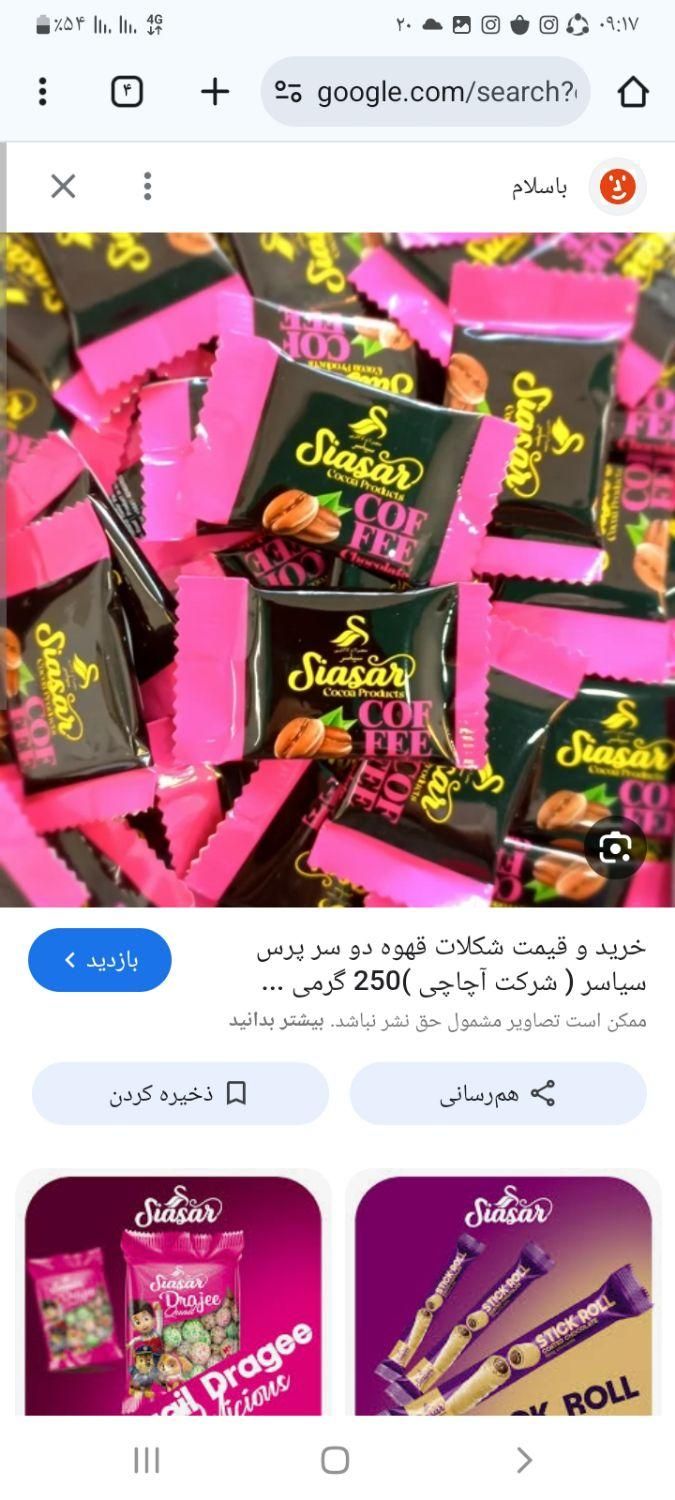Open the recent apps overview
This screenshot has height=1500, width=675.
coord(147,1460)
